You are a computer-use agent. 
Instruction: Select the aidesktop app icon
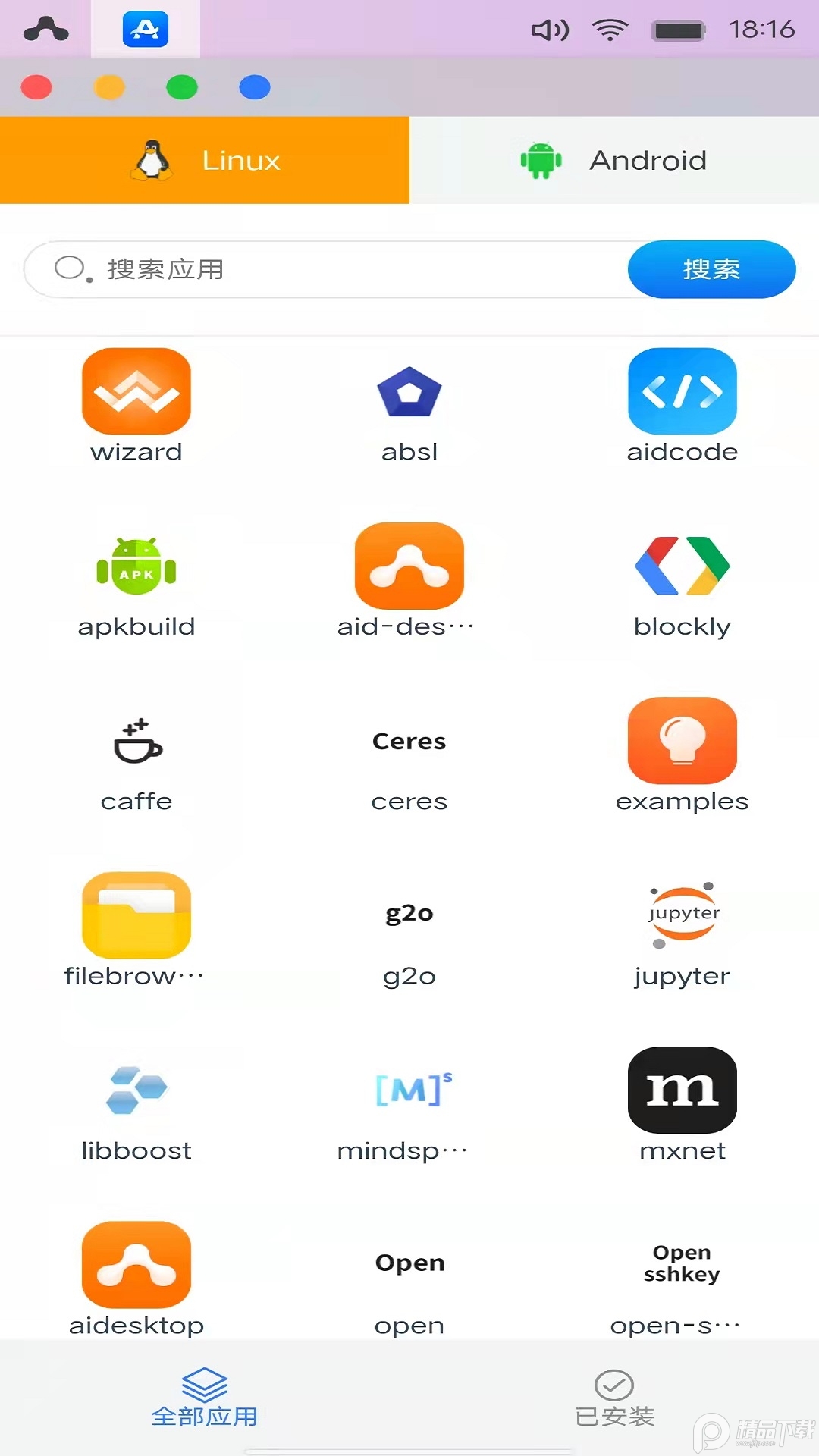click(x=136, y=1264)
